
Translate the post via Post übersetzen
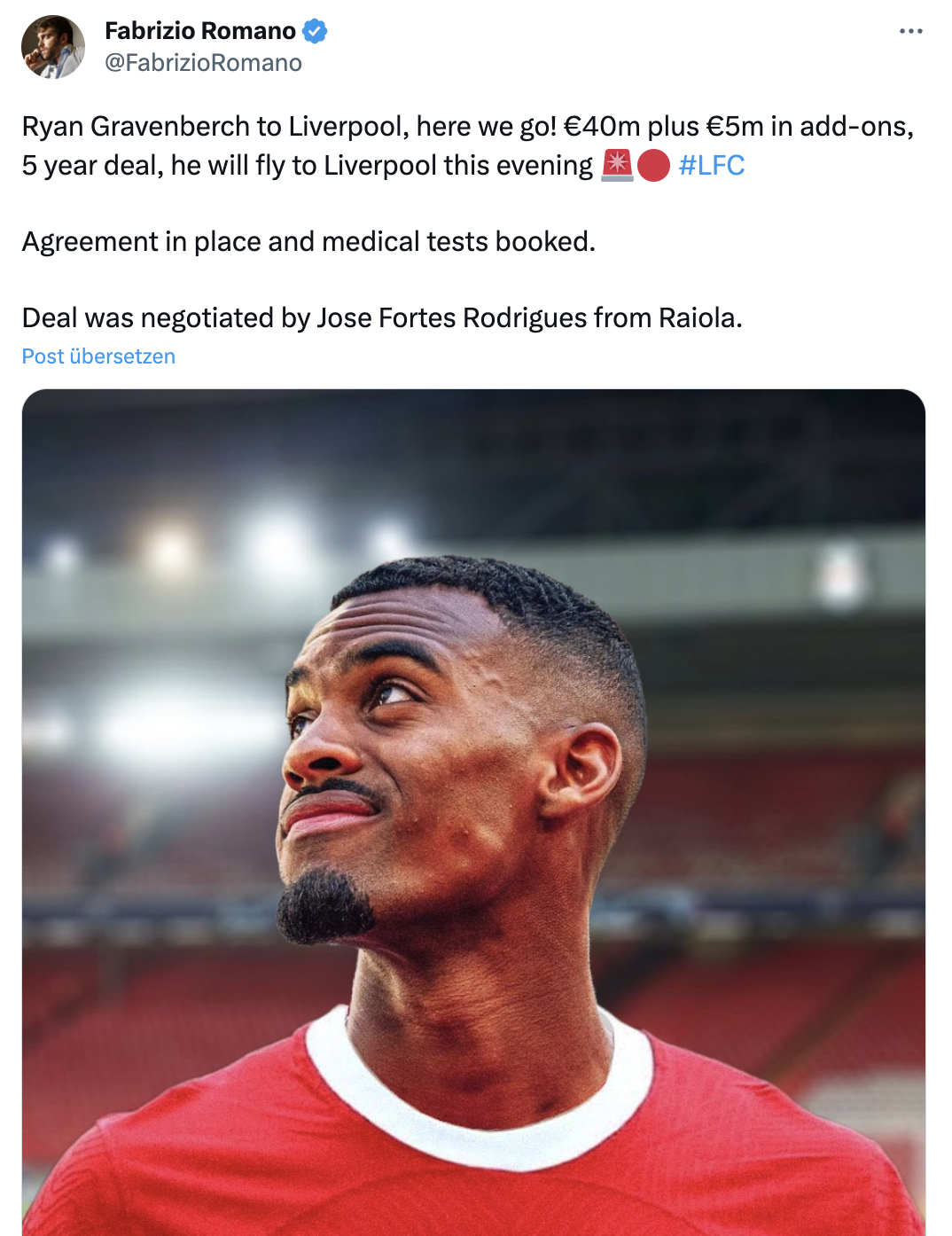98,356
